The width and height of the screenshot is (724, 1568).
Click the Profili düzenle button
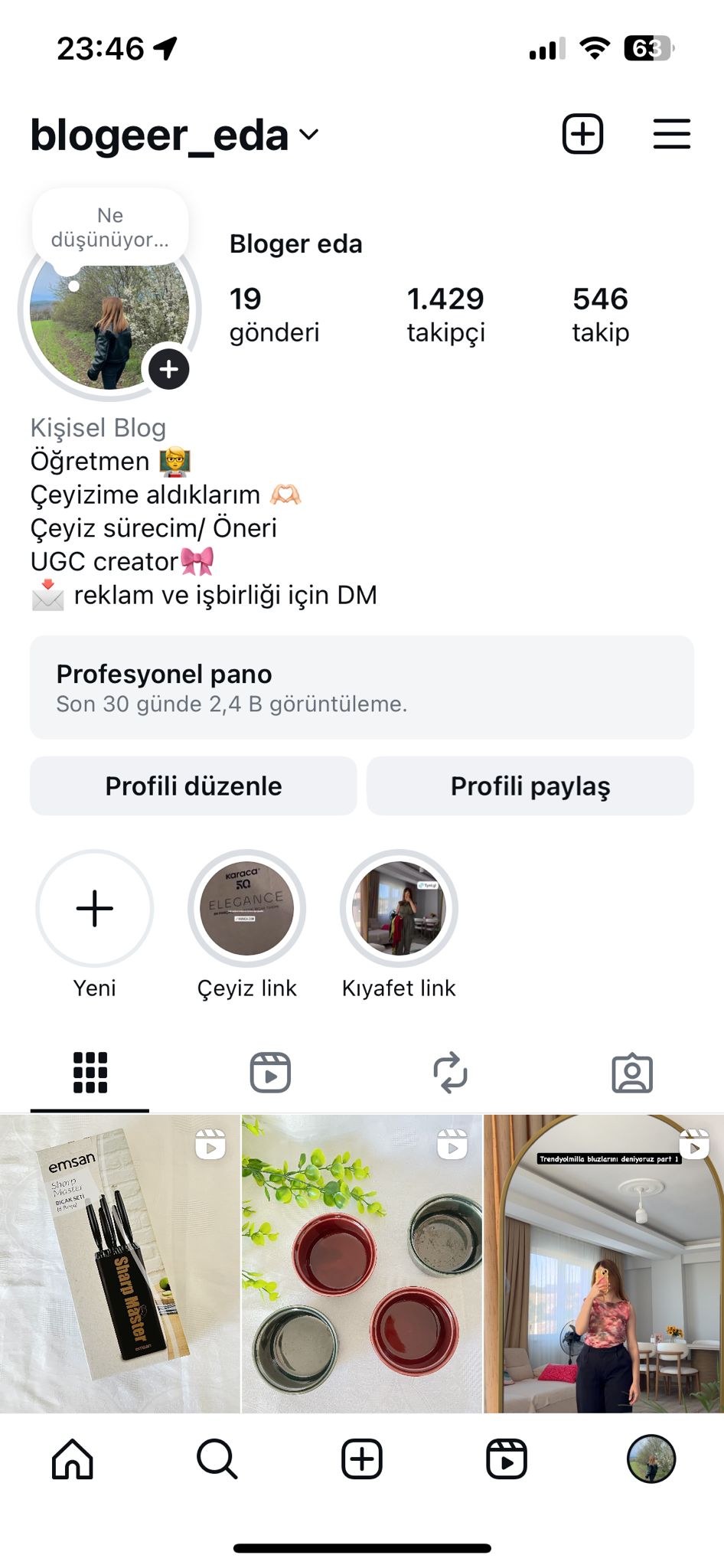194,786
